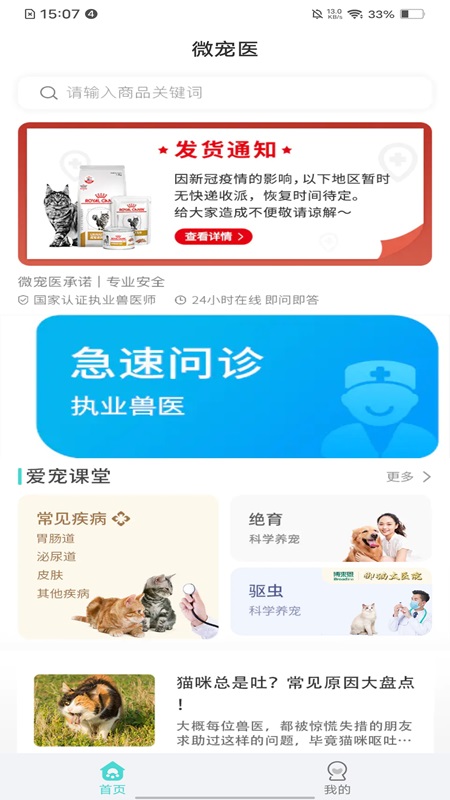Read the article 猫咪总是吐？常见原因大盘点
450x800 pixels.
[x=225, y=711]
